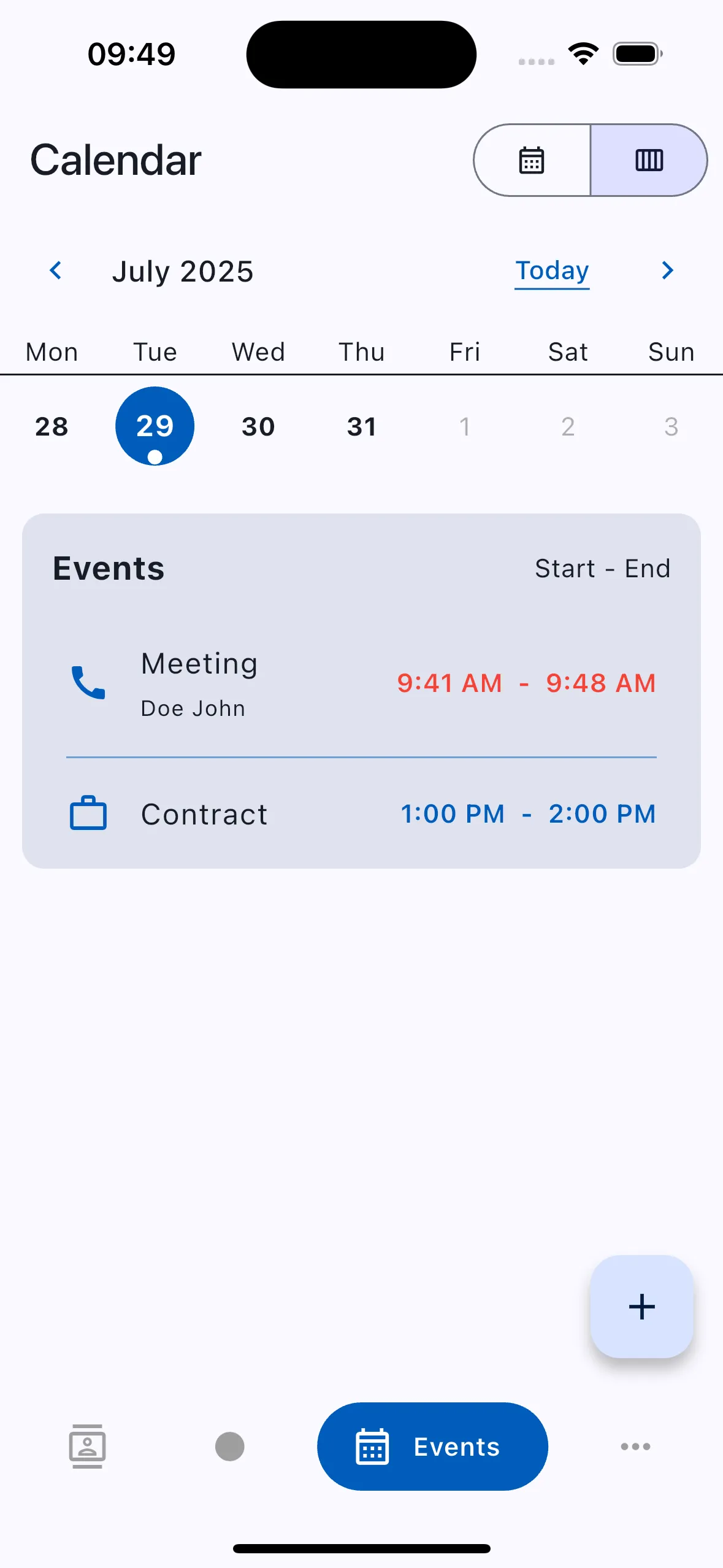Open the three-dots more menu icon
Screen dimensions: 723x1568
coord(635,1446)
